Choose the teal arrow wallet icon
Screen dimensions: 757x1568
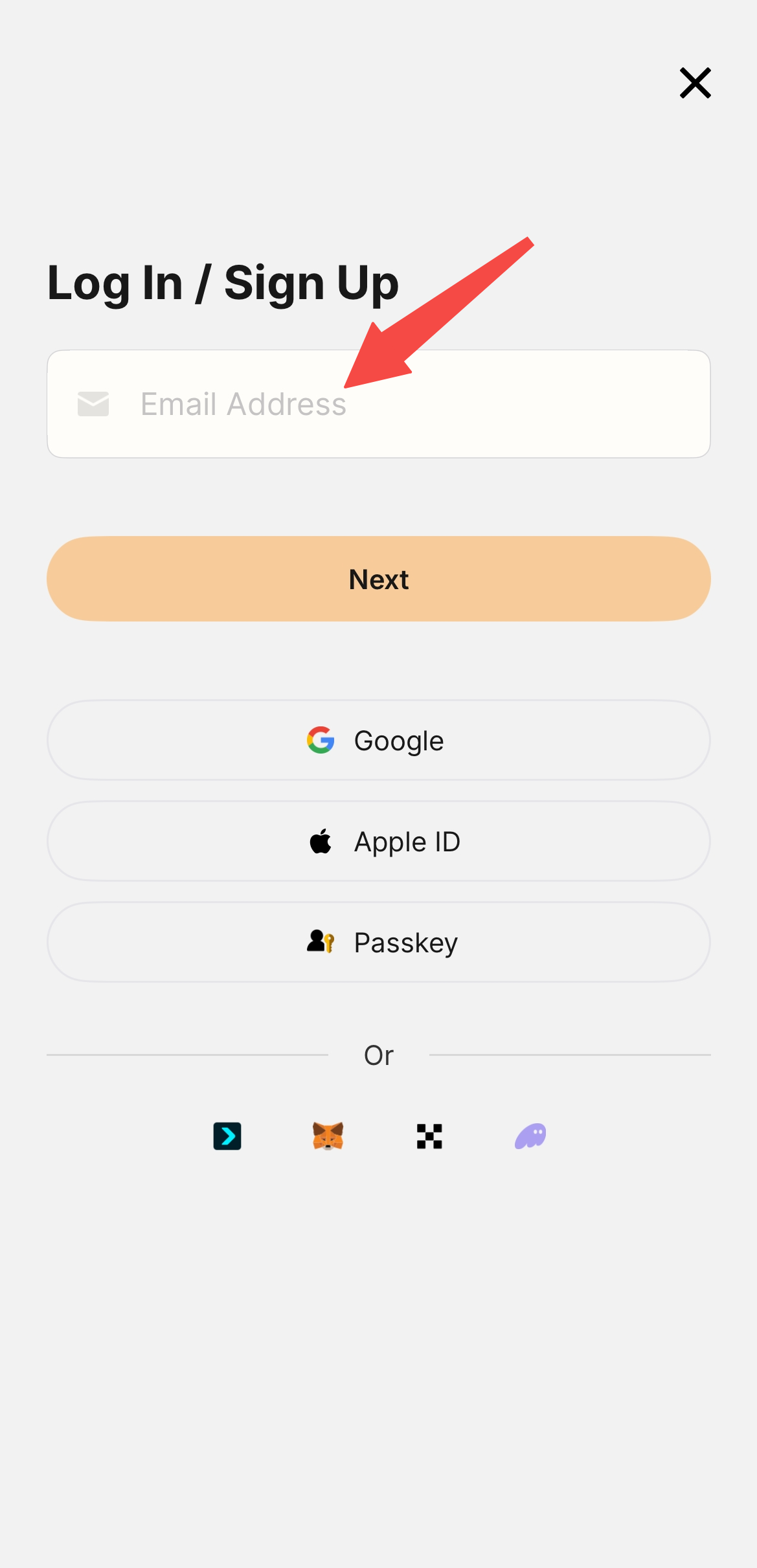pyautogui.click(x=227, y=1136)
